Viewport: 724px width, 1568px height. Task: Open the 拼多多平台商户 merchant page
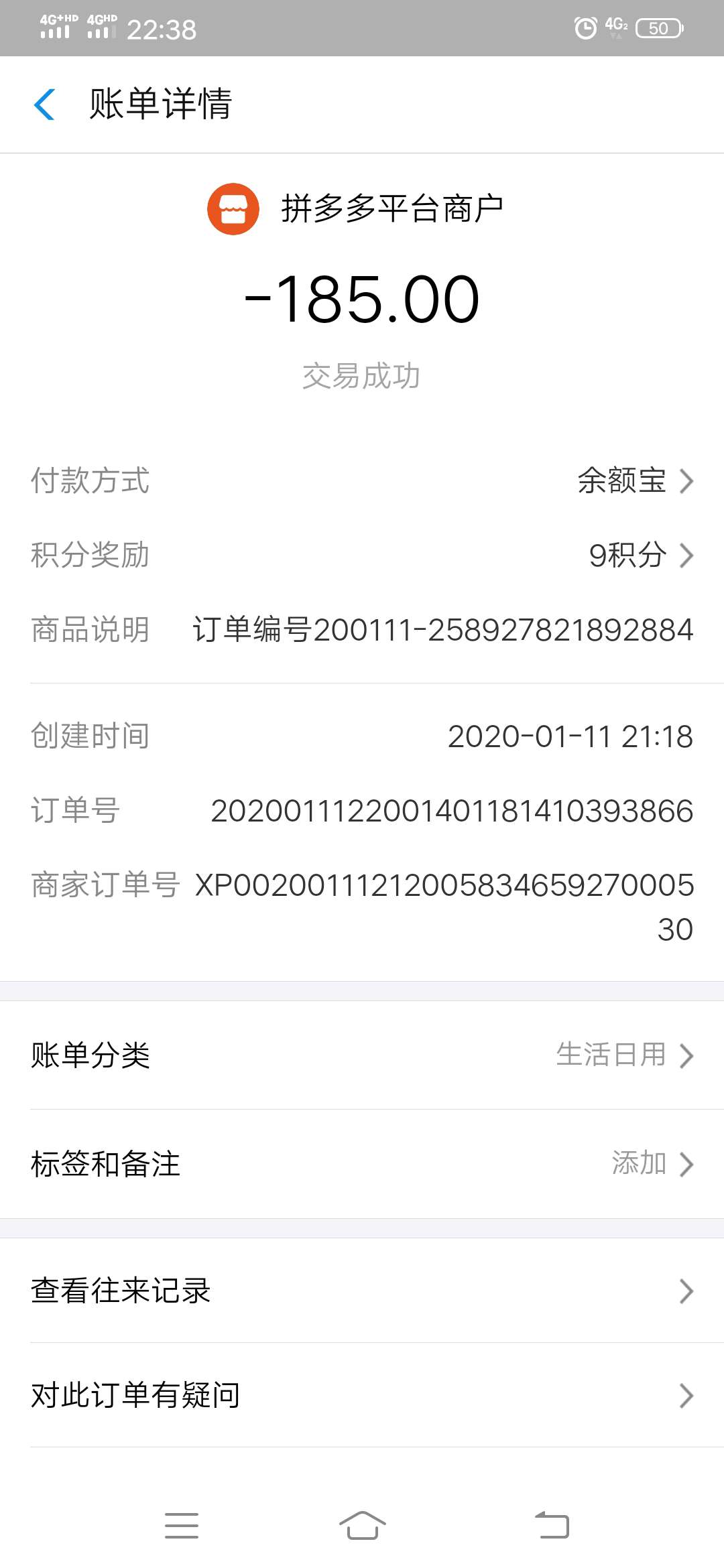tap(356, 209)
